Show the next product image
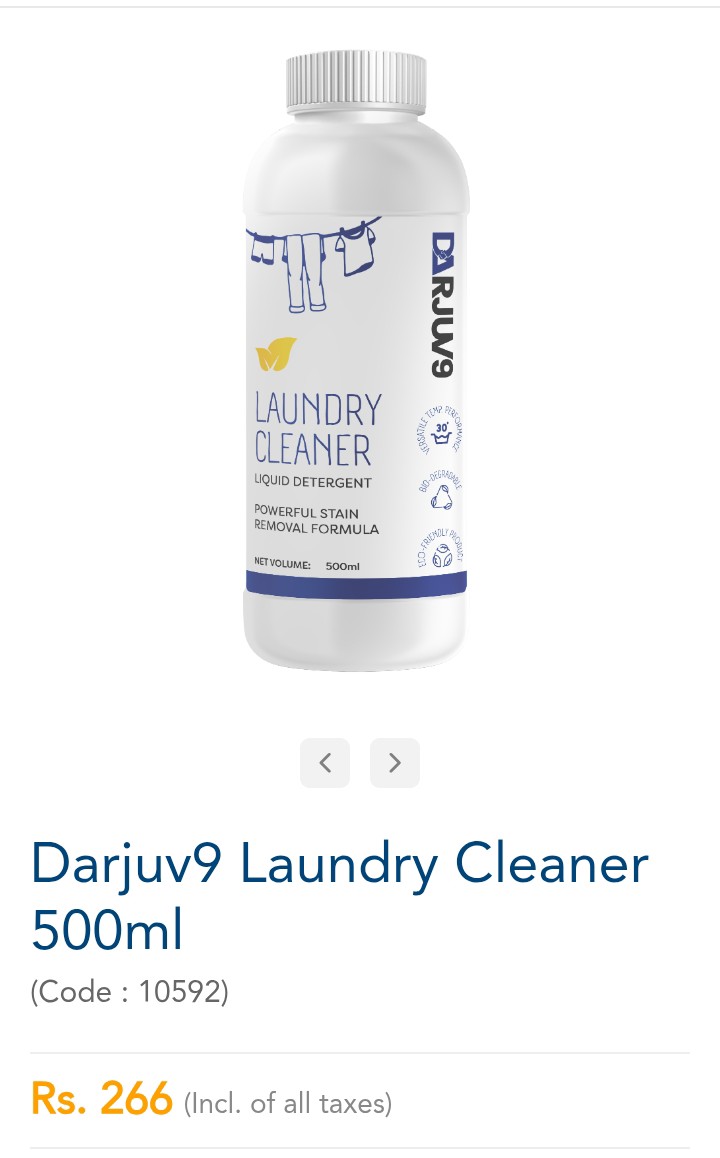 pos(395,763)
